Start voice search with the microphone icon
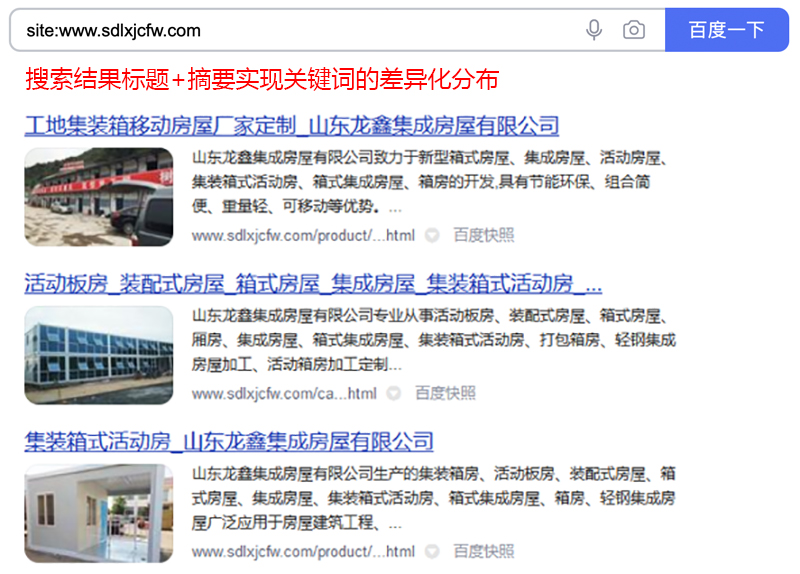Screen dimensions: 800x574 [x=594, y=30]
